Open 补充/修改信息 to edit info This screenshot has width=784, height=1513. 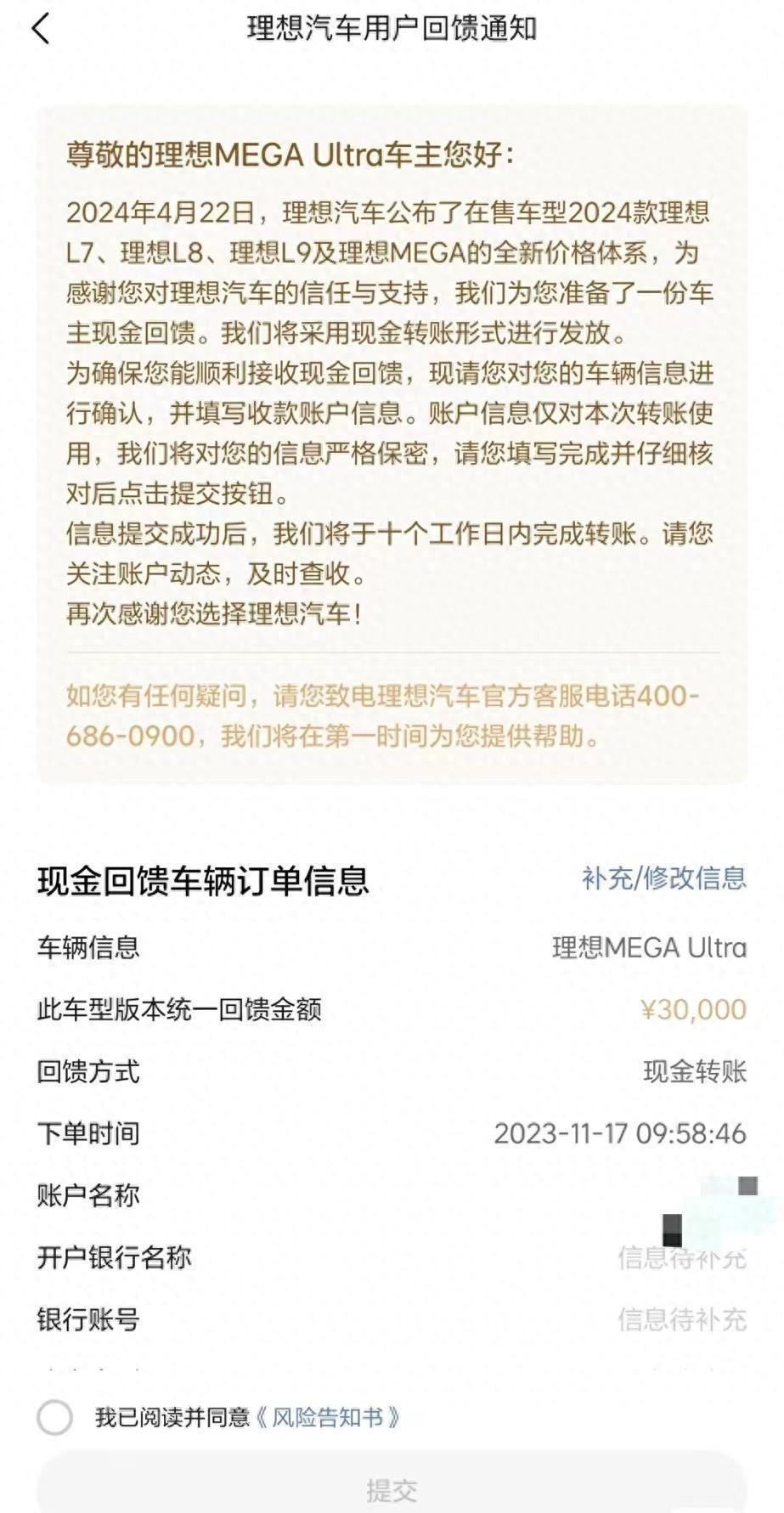(x=663, y=878)
